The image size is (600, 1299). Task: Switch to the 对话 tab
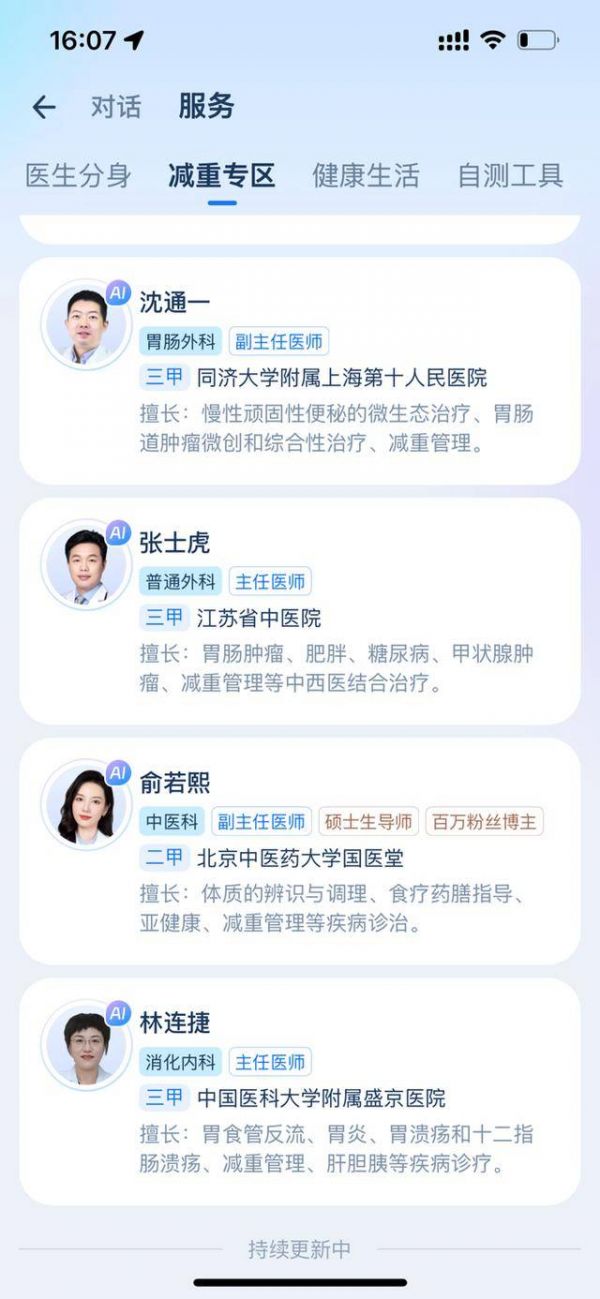pyautogui.click(x=116, y=106)
